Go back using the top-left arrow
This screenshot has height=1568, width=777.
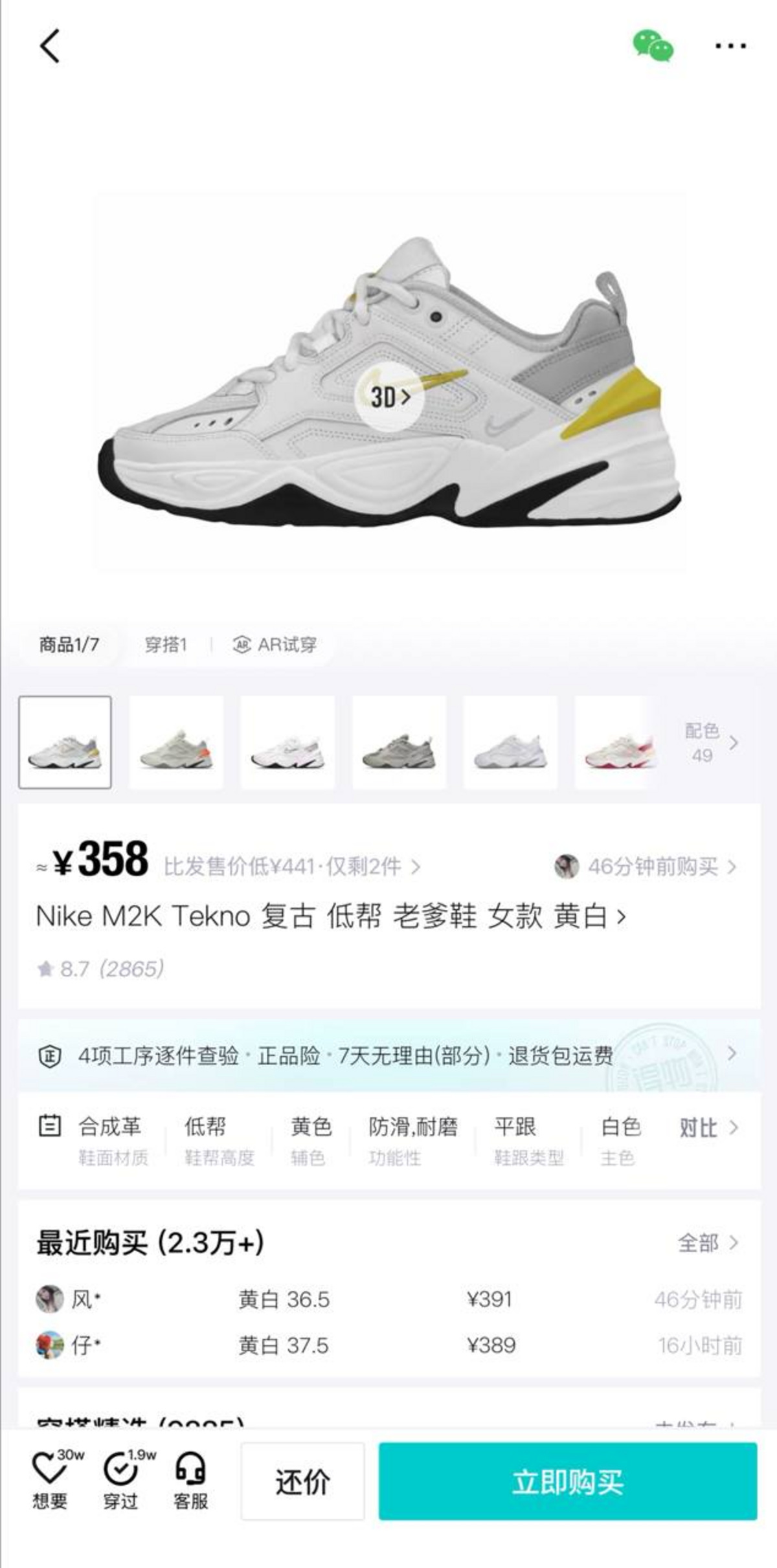(49, 46)
